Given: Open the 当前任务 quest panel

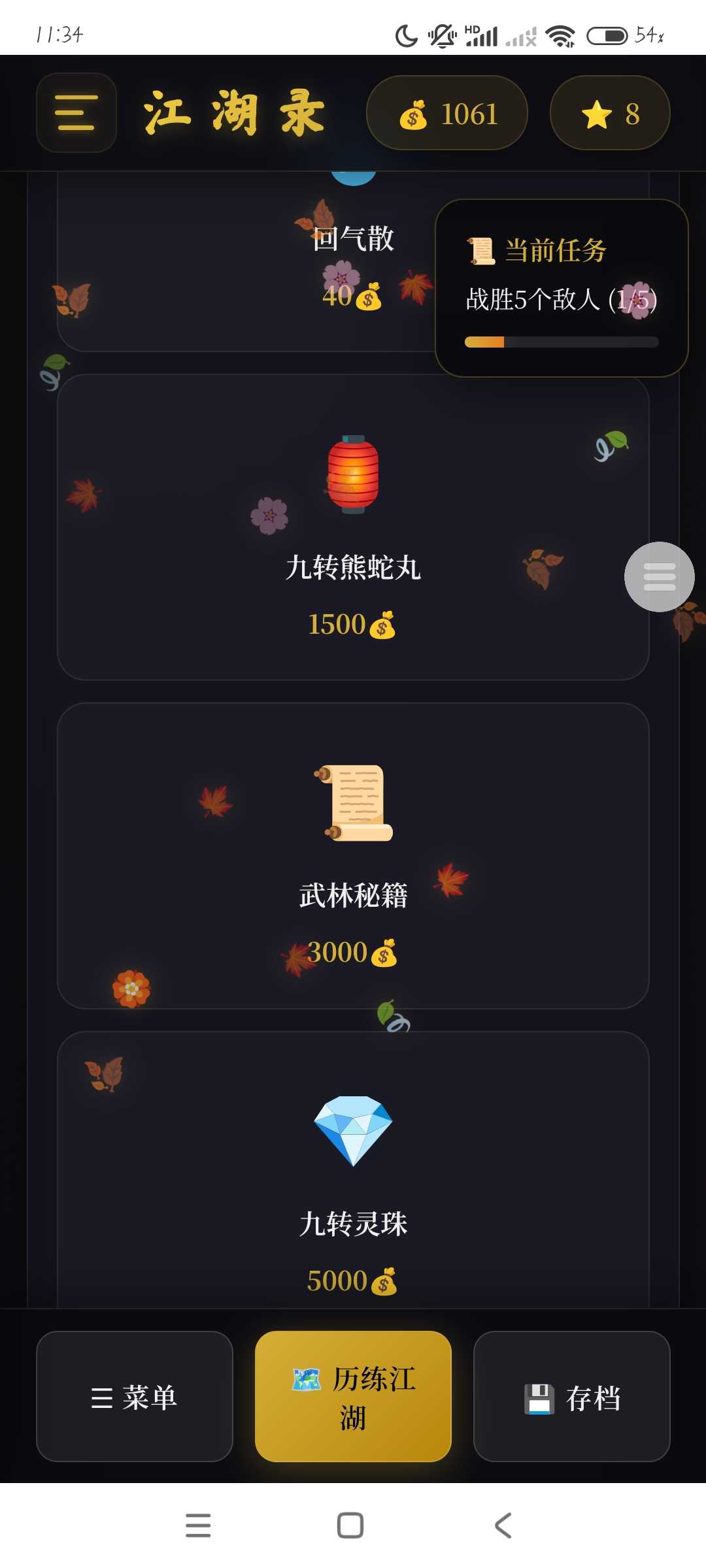Looking at the screenshot, I should point(561,287).
